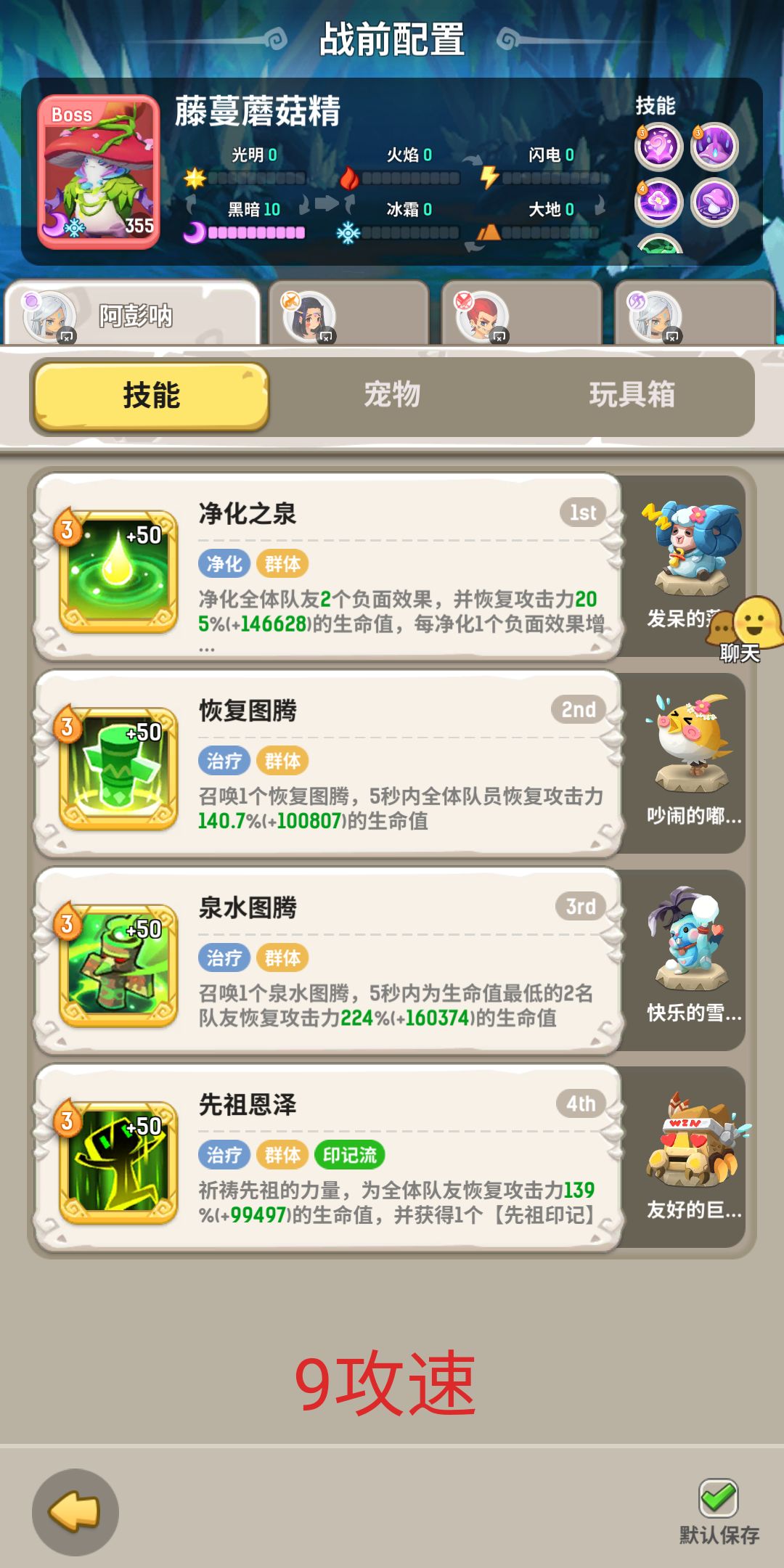Screen dimensions: 784x1568
Task: Remove 阿彭呐 using the portrait's X toggle
Action: (68, 335)
